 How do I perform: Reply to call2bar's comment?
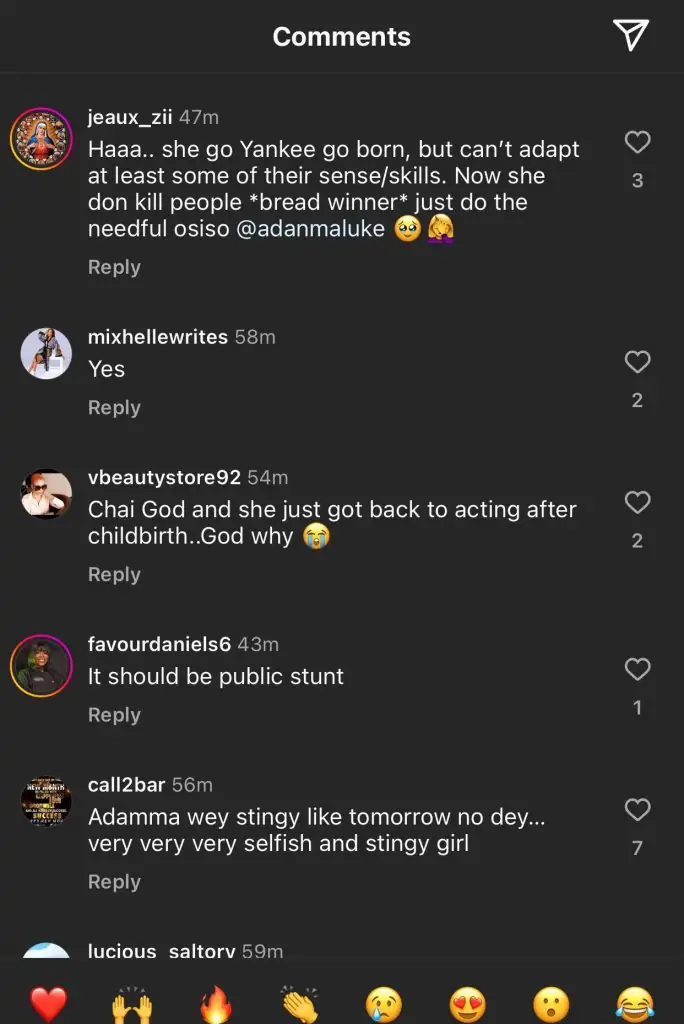click(114, 882)
